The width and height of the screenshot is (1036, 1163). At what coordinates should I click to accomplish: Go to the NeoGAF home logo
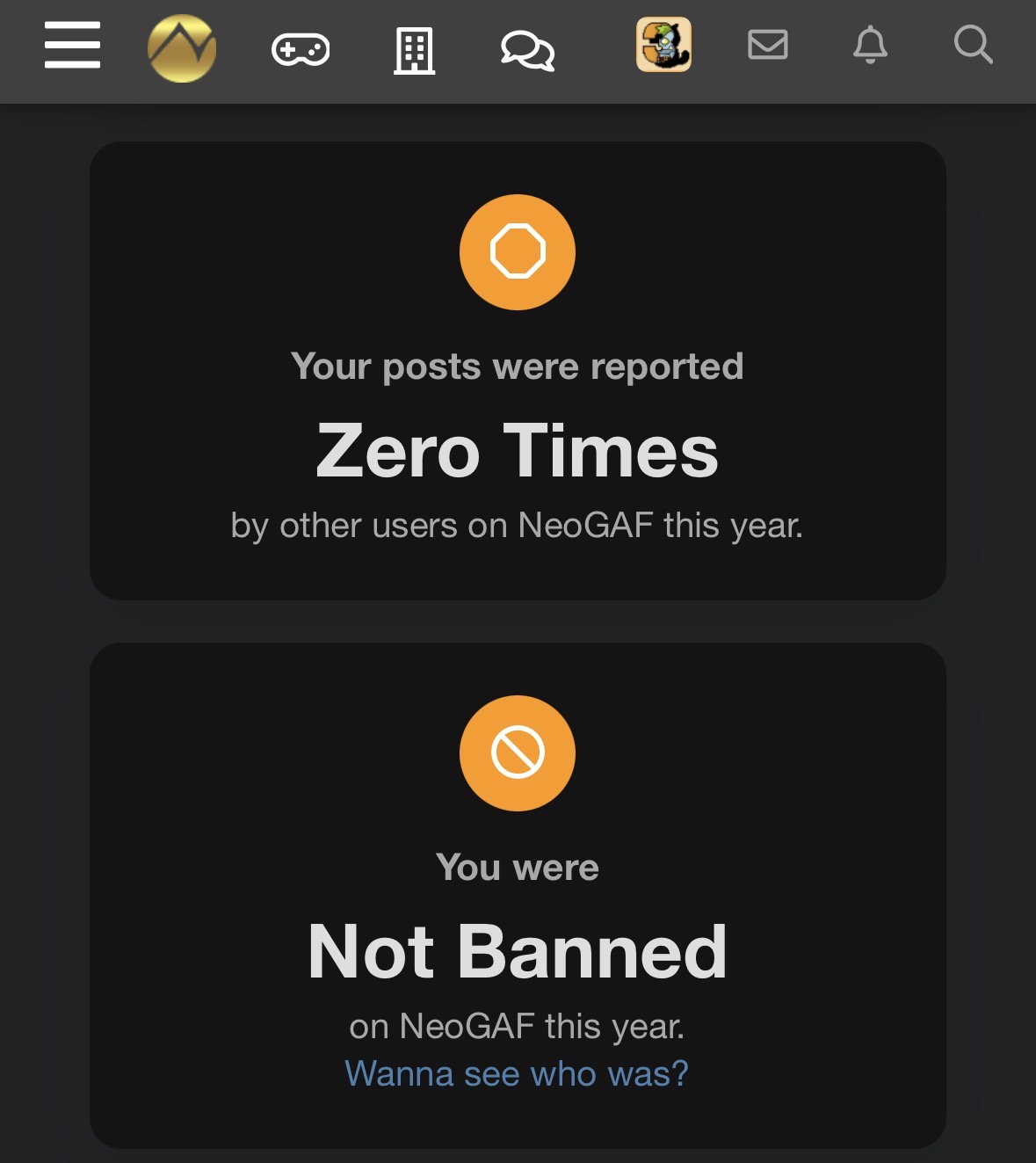pos(182,48)
